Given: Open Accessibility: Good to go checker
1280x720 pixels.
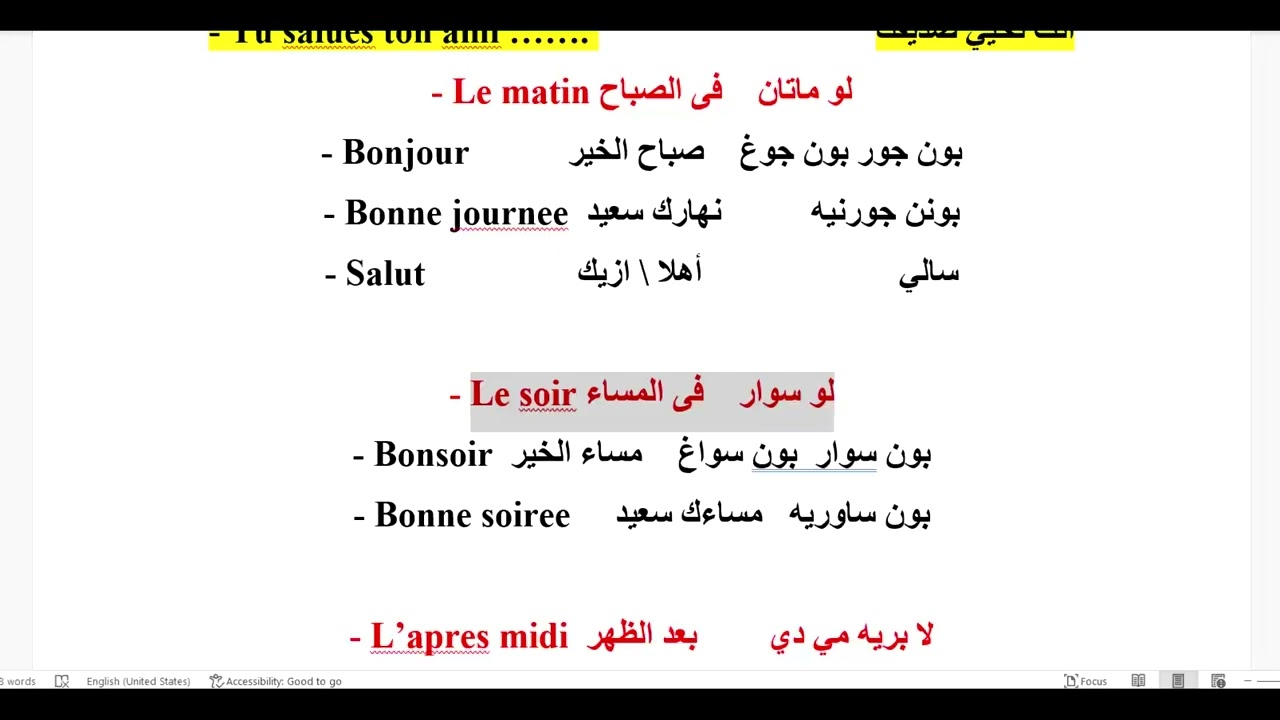Looking at the screenshot, I should click(276, 681).
